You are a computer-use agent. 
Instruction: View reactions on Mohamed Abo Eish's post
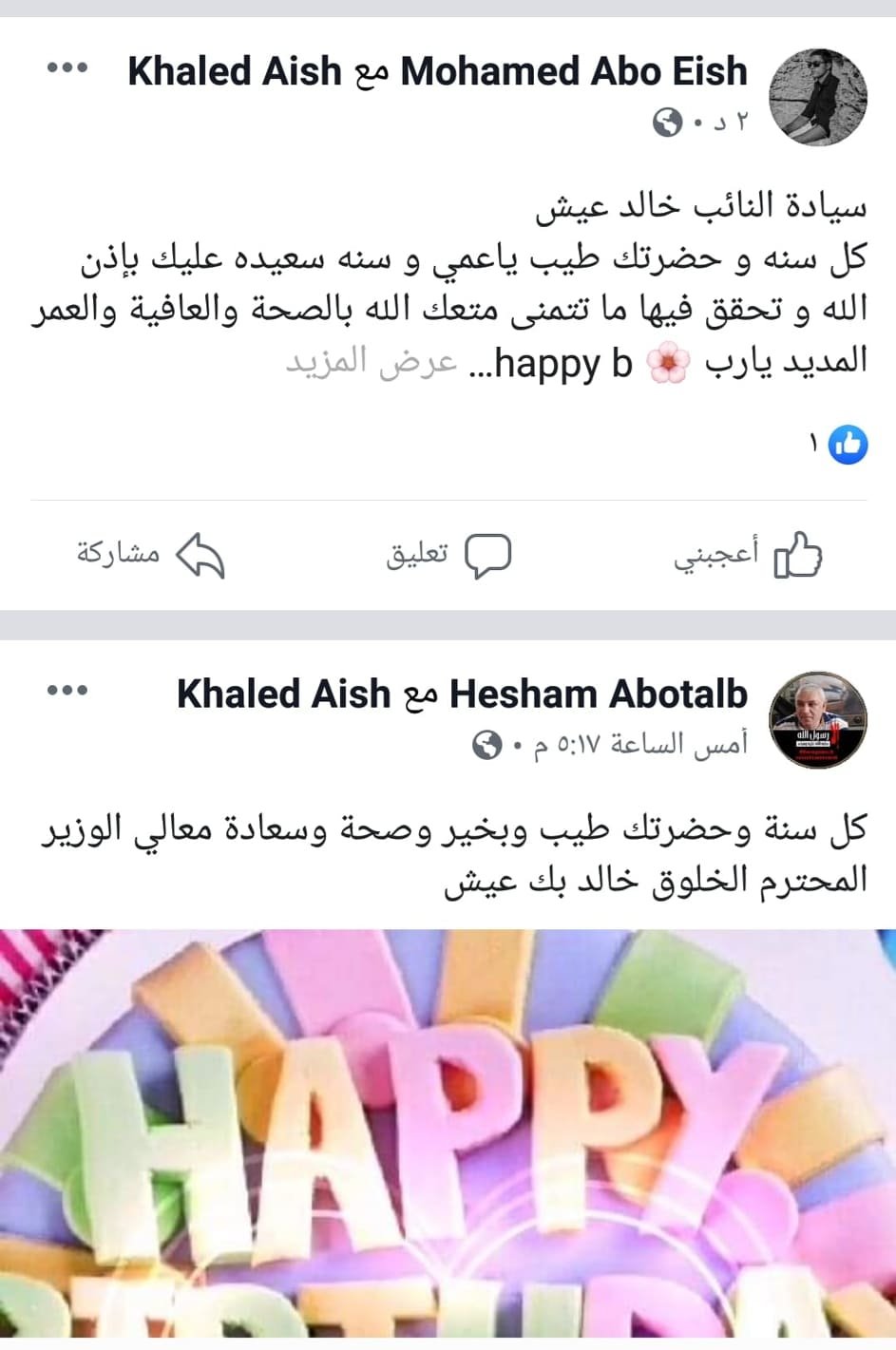point(839,444)
